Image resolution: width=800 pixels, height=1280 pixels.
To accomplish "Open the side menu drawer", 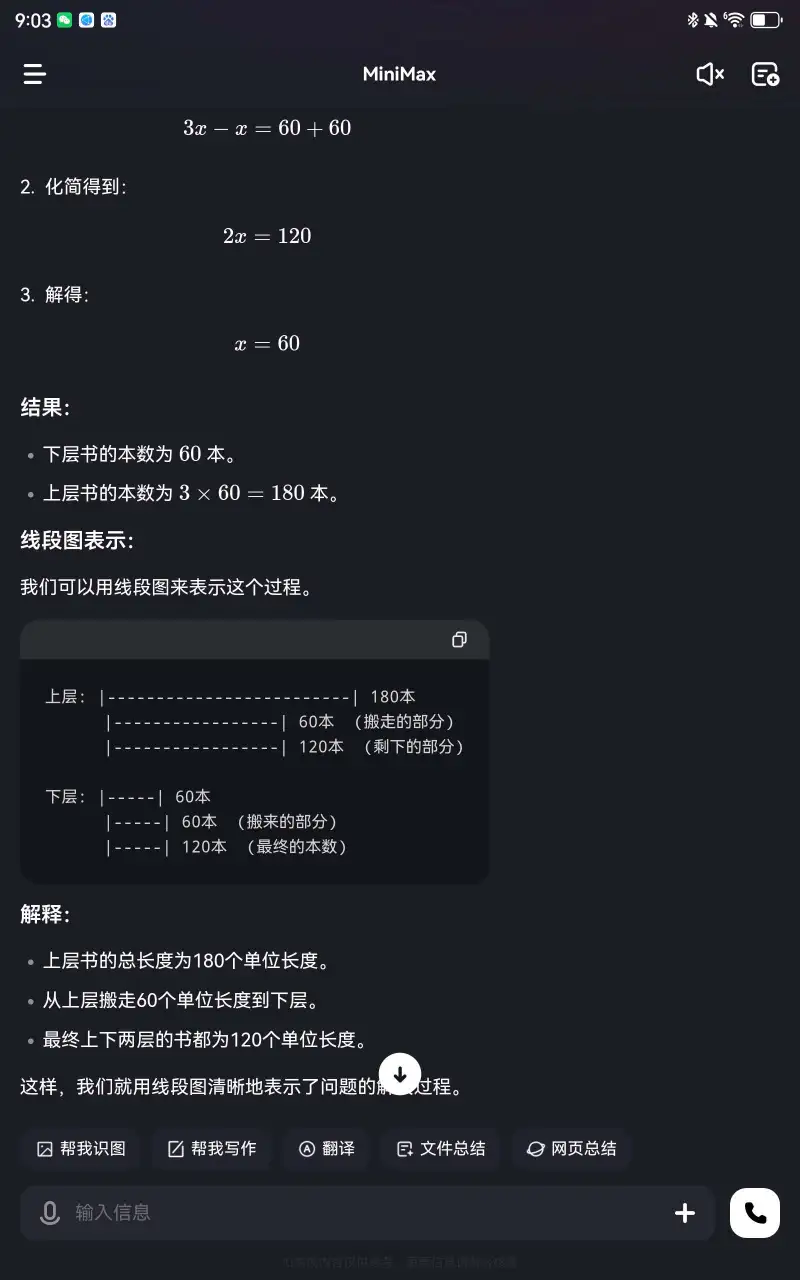I will [35, 74].
